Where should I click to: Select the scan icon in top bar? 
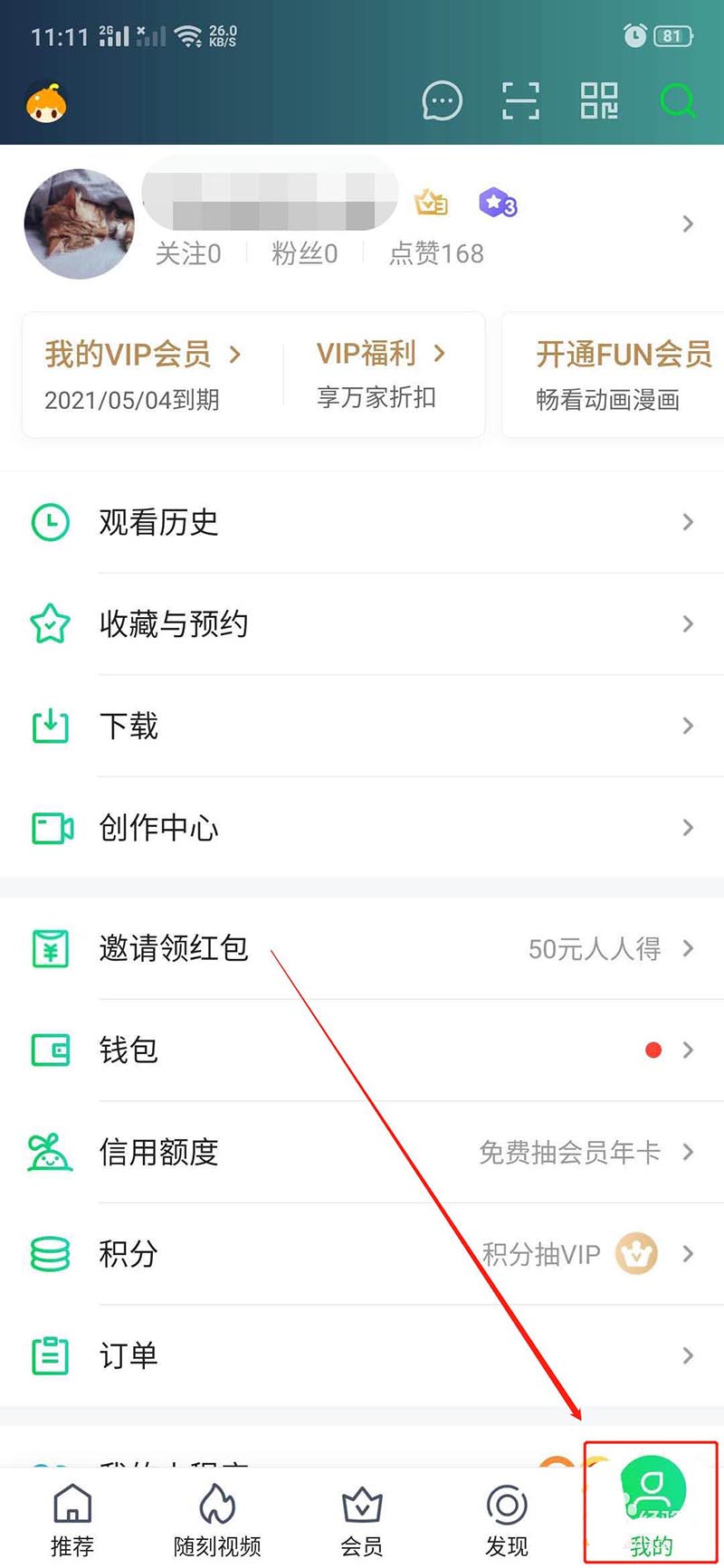coord(520,101)
